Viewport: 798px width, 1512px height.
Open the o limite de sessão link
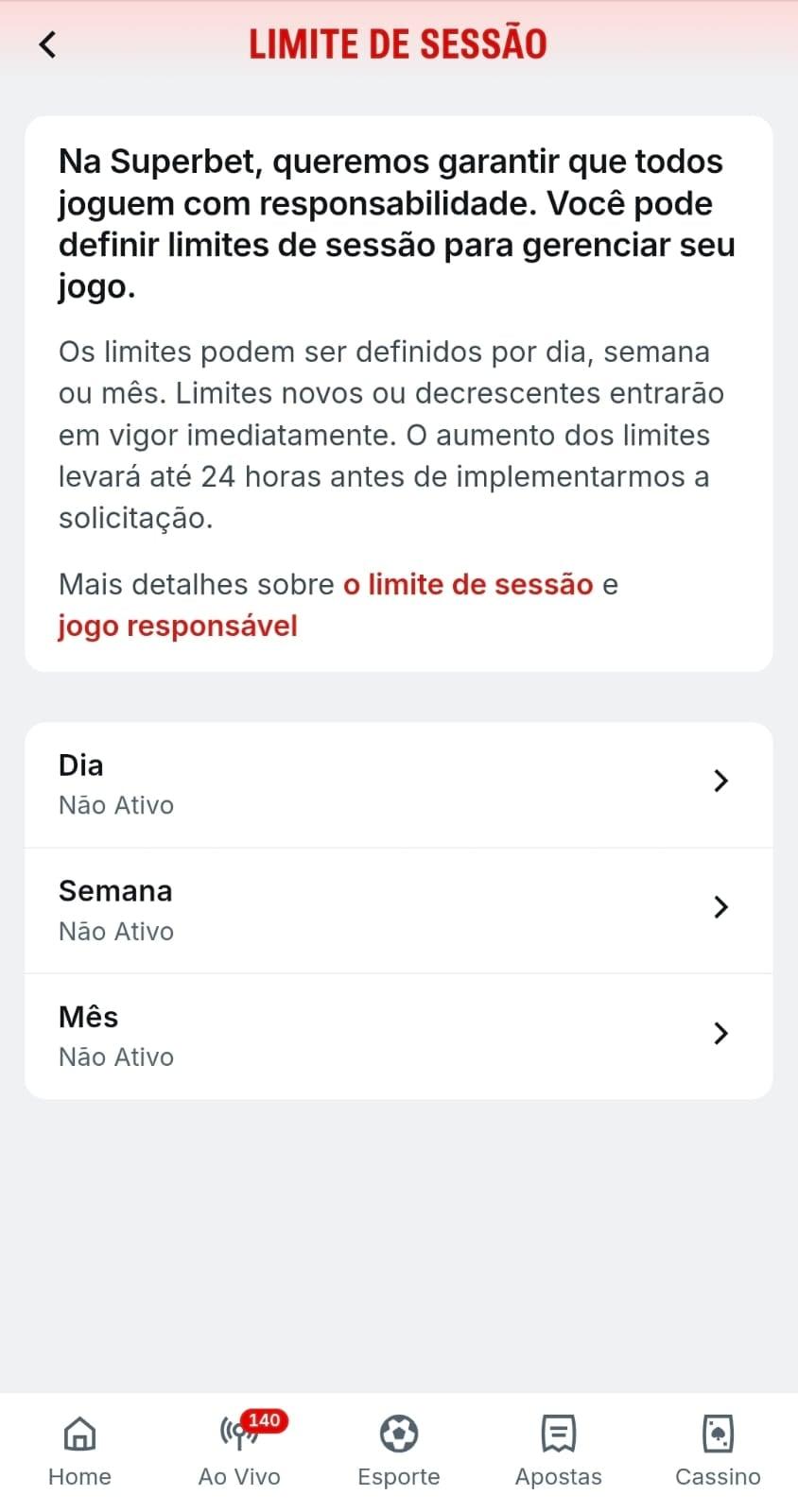tap(468, 584)
